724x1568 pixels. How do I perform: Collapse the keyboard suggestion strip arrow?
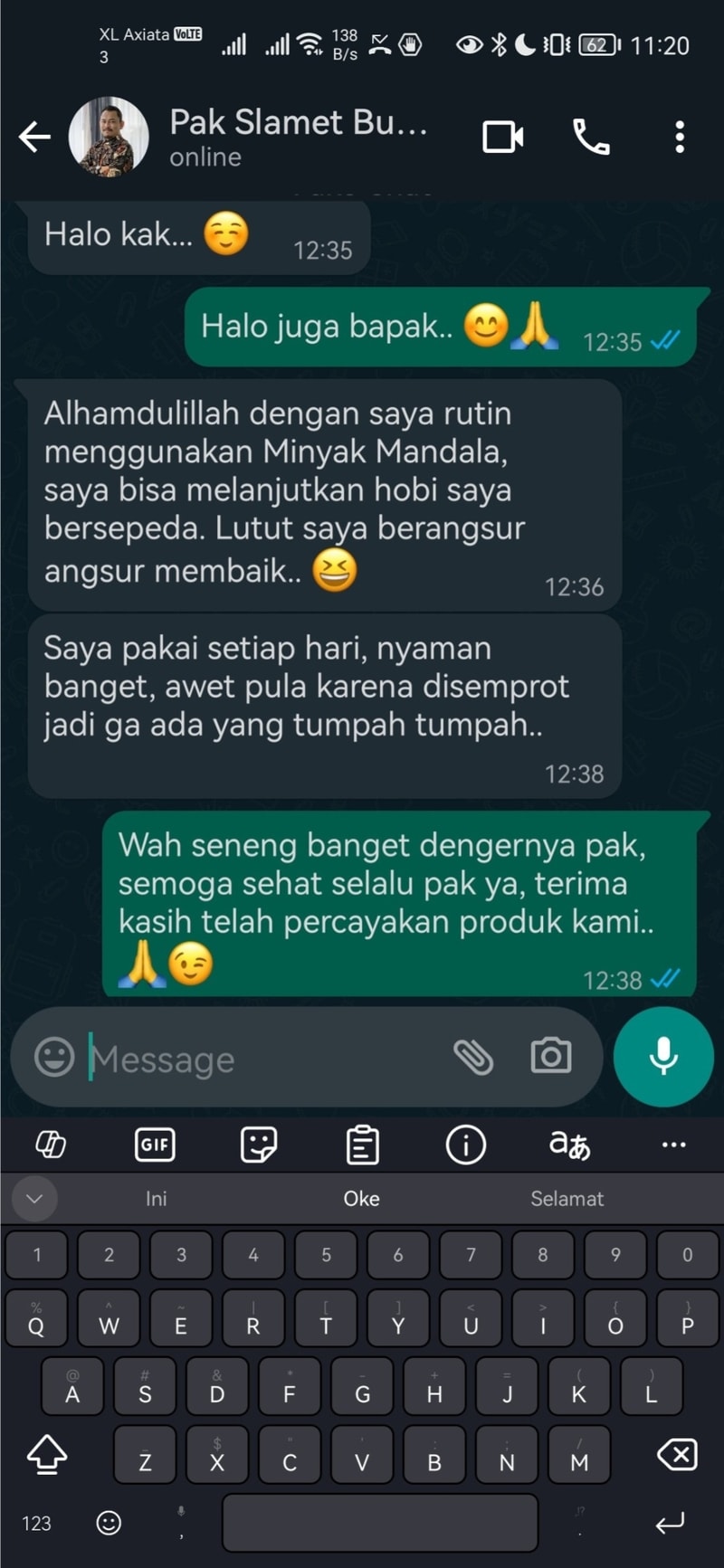tap(35, 1199)
